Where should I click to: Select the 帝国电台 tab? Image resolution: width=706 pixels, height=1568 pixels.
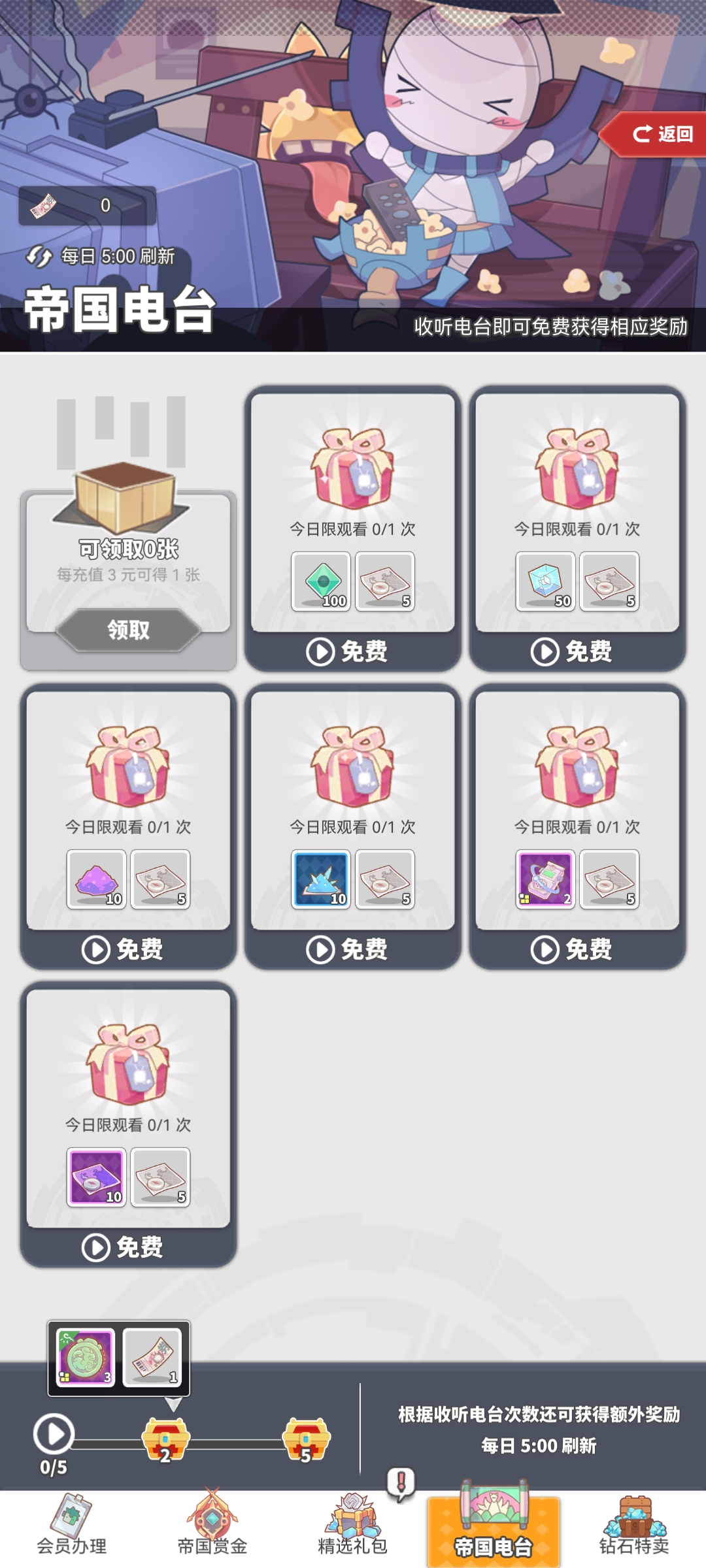[494, 1529]
